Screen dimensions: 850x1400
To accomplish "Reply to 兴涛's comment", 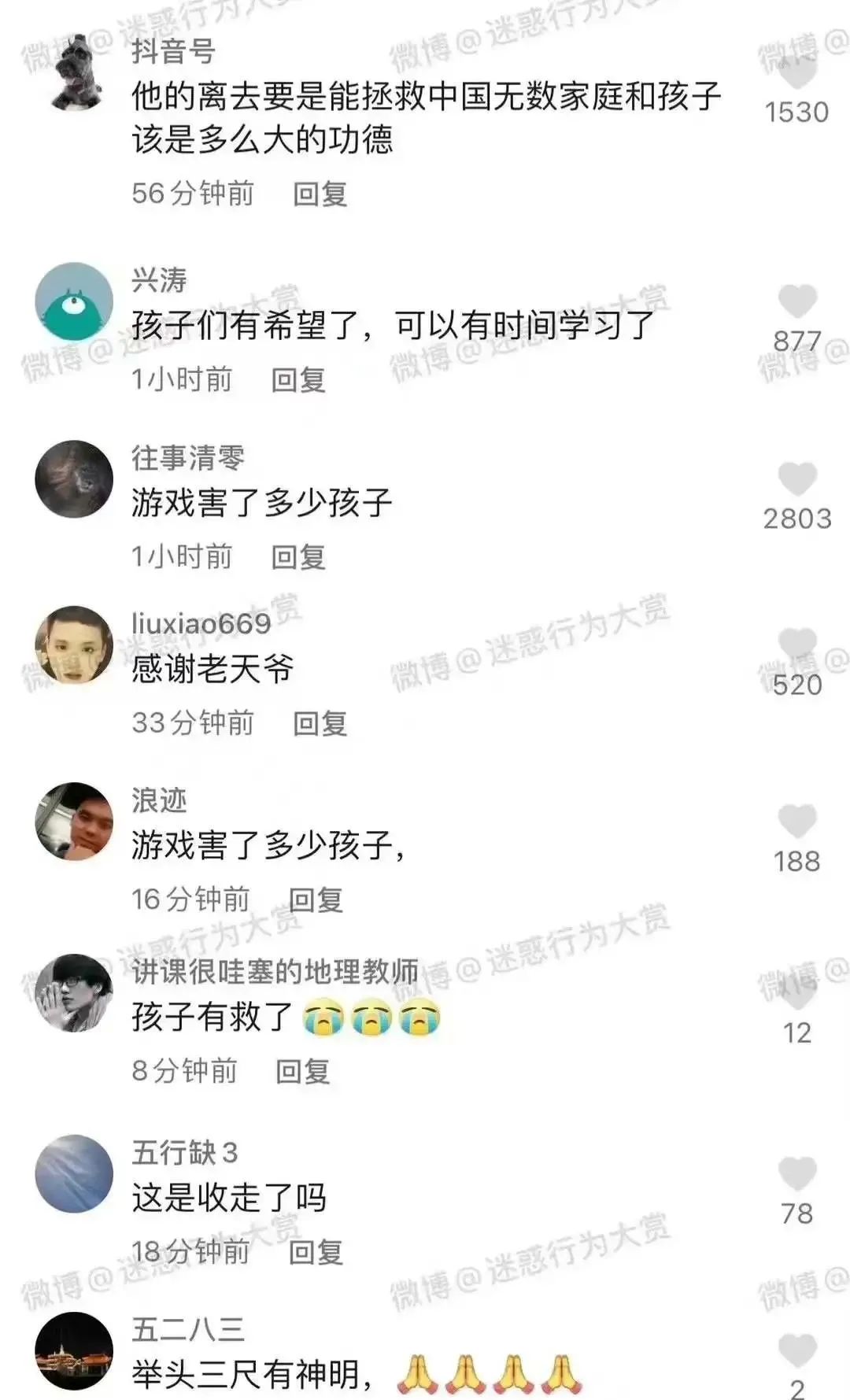I will [x=298, y=380].
